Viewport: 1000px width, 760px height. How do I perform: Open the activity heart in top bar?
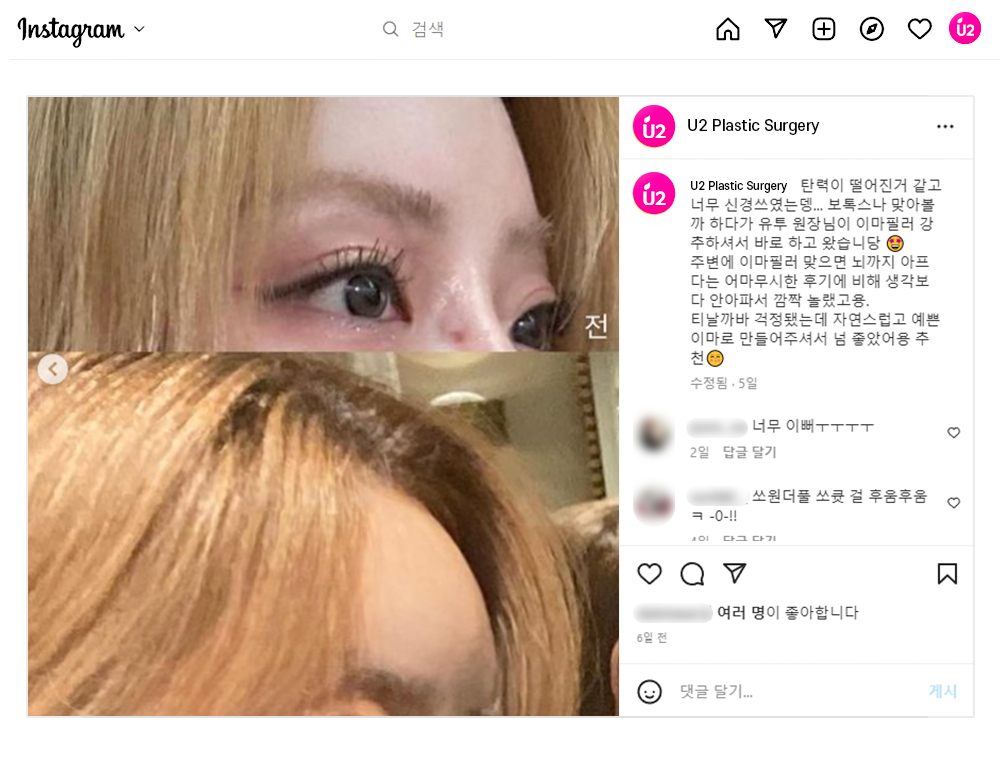pyautogui.click(x=920, y=29)
